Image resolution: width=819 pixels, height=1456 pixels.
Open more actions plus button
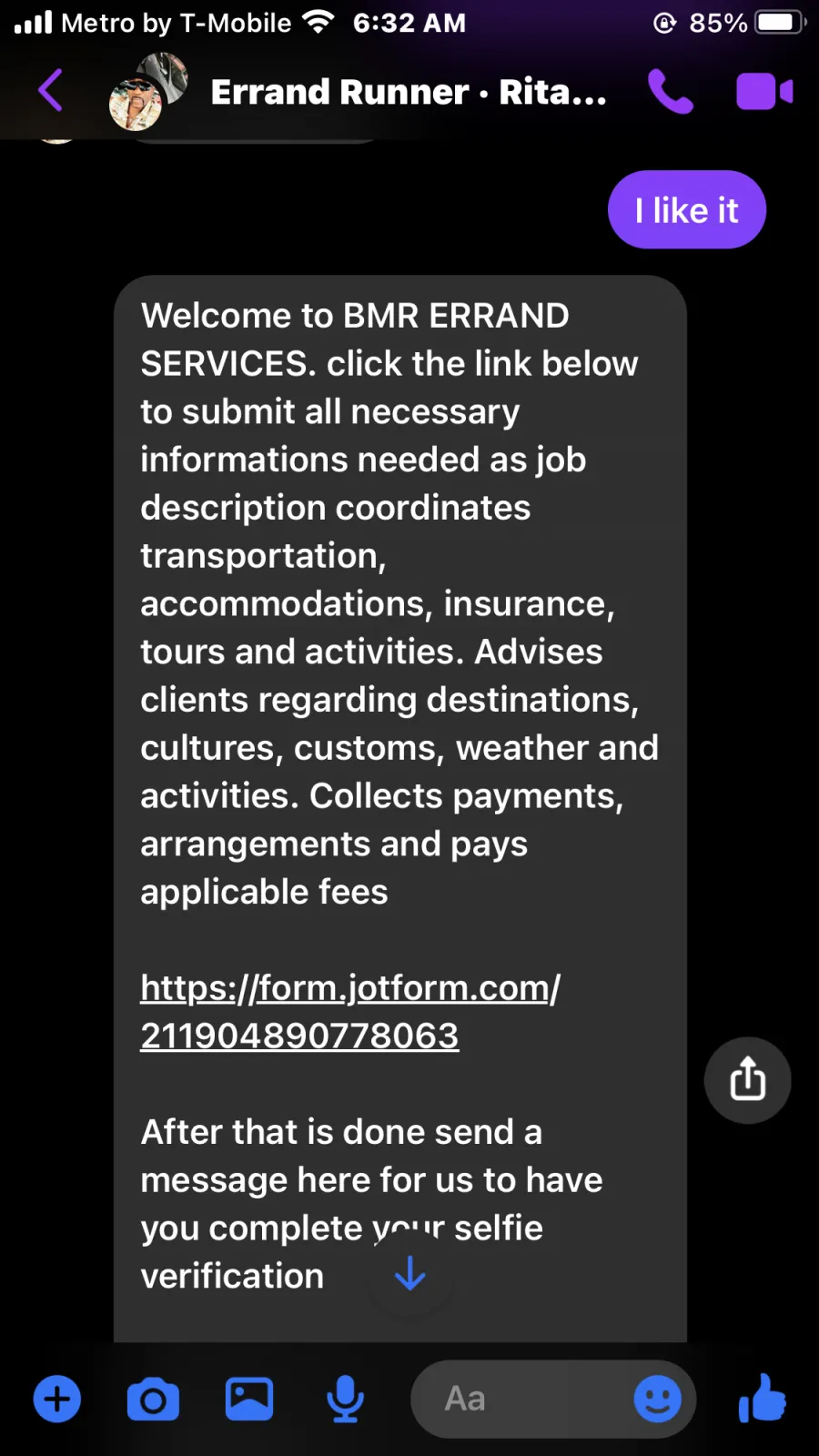(57, 1399)
